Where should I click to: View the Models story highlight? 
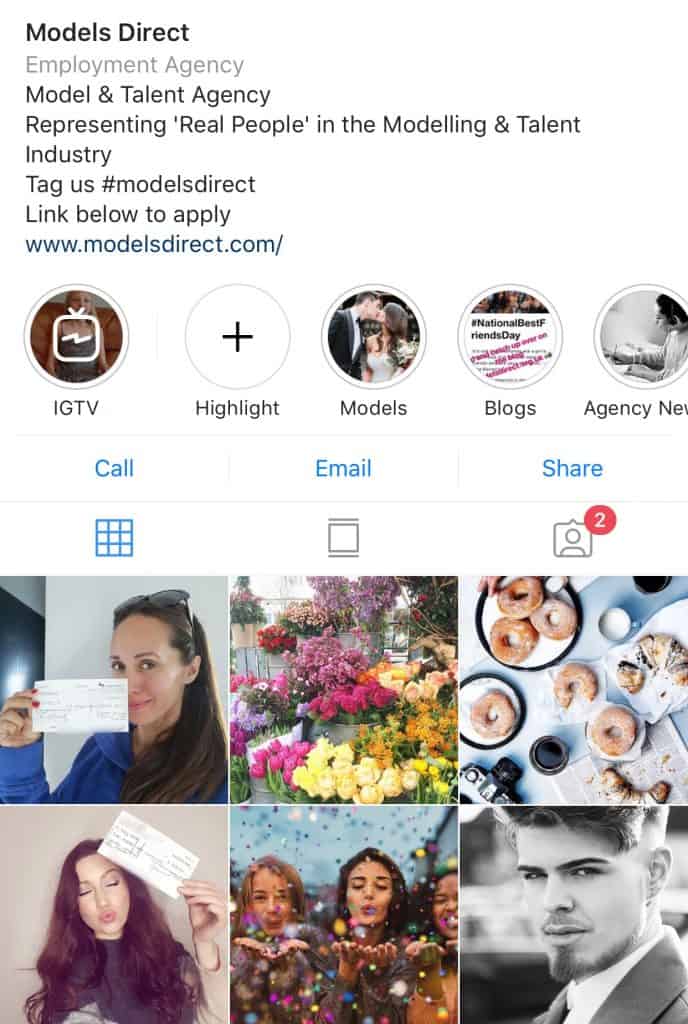(x=374, y=336)
